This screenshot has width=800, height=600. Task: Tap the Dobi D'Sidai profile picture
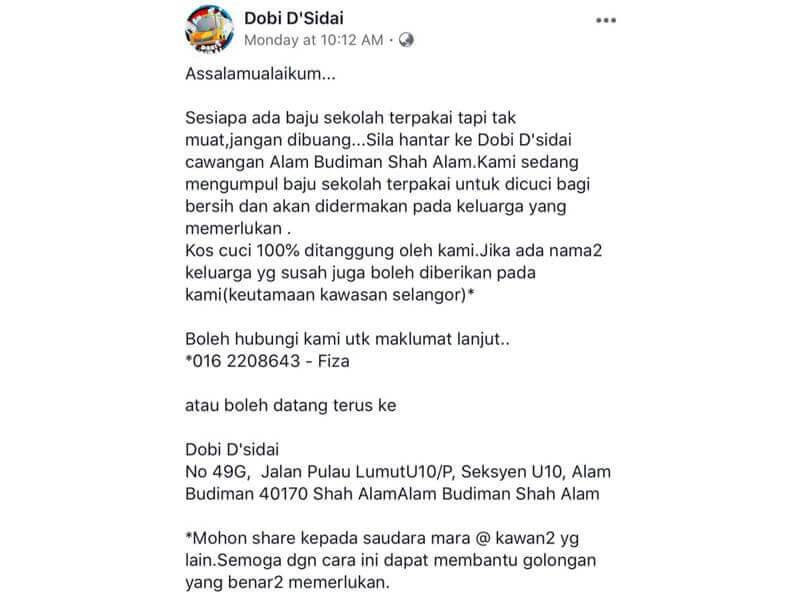[x=210, y=27]
